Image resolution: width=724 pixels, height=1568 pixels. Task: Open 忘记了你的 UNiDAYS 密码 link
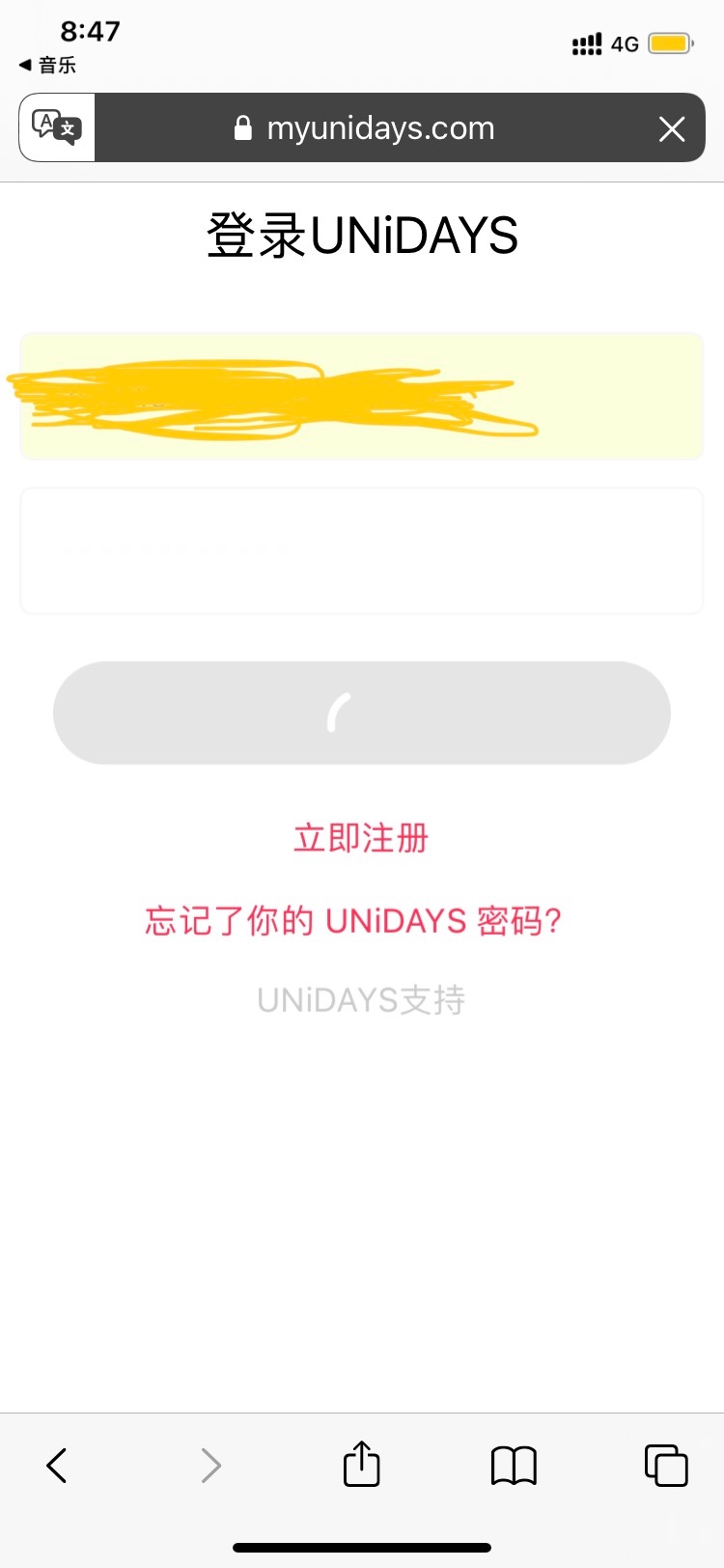[x=353, y=920]
